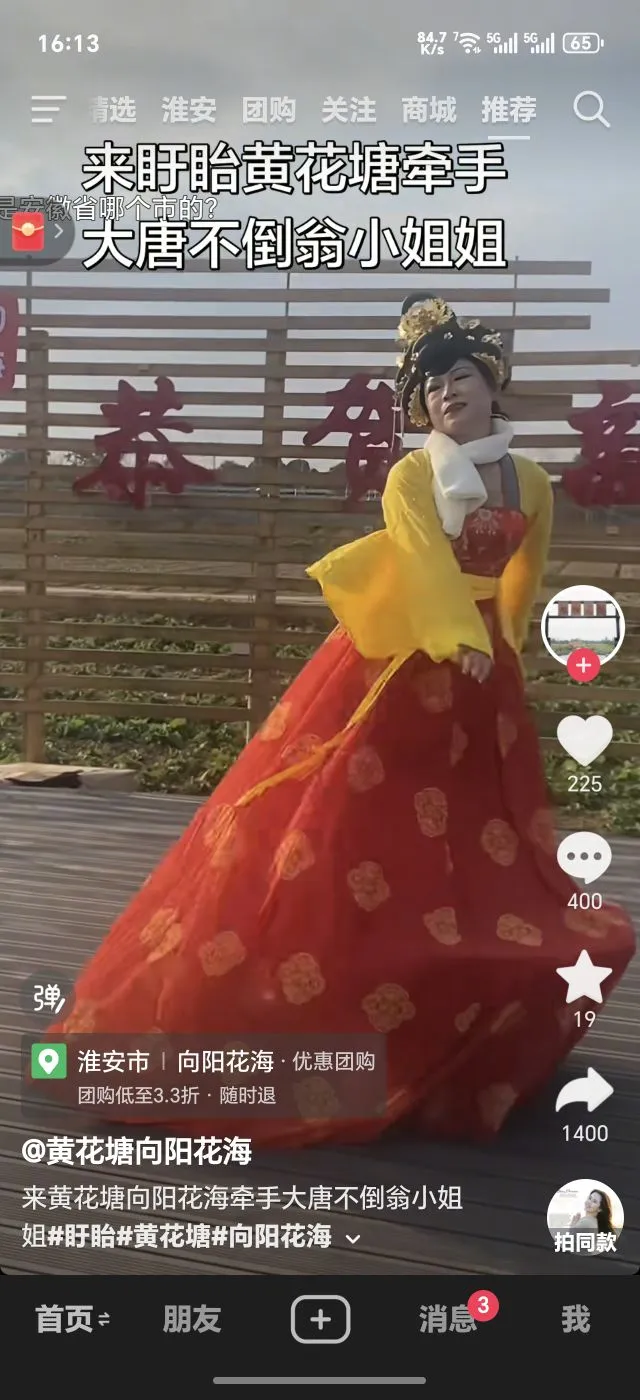640x1400 pixels.
Task: Select the 推荐 tab
Action: coord(509,109)
